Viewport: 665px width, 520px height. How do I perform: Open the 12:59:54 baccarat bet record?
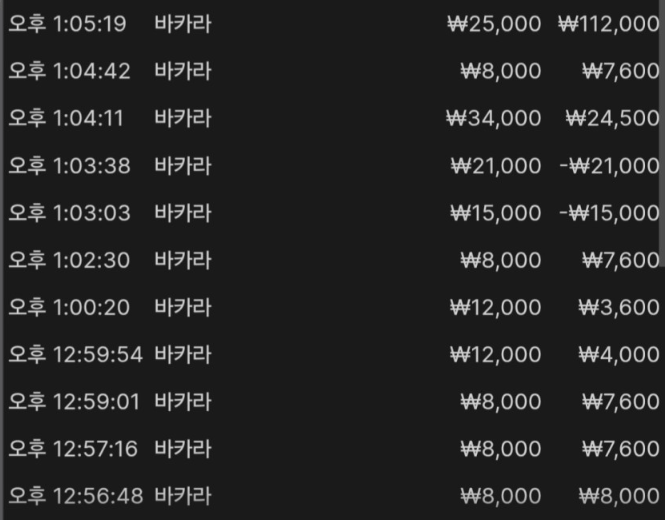point(332,354)
